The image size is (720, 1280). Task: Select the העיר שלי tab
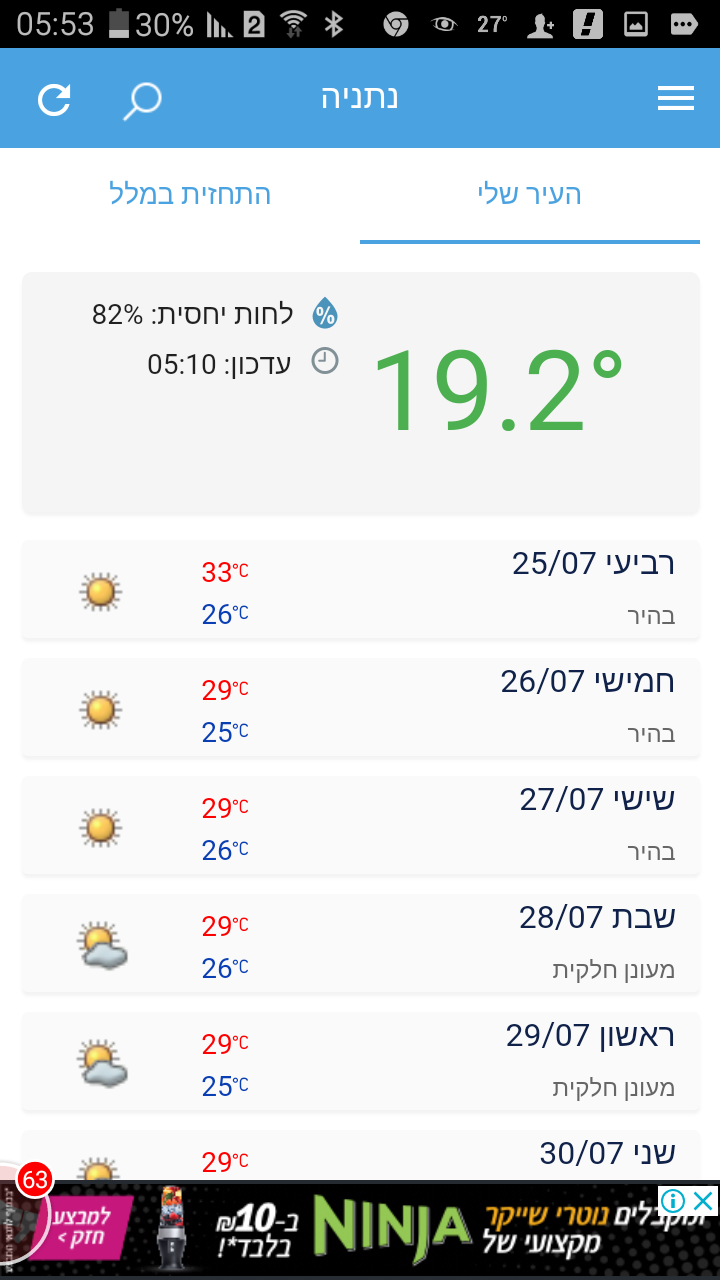tap(530, 194)
